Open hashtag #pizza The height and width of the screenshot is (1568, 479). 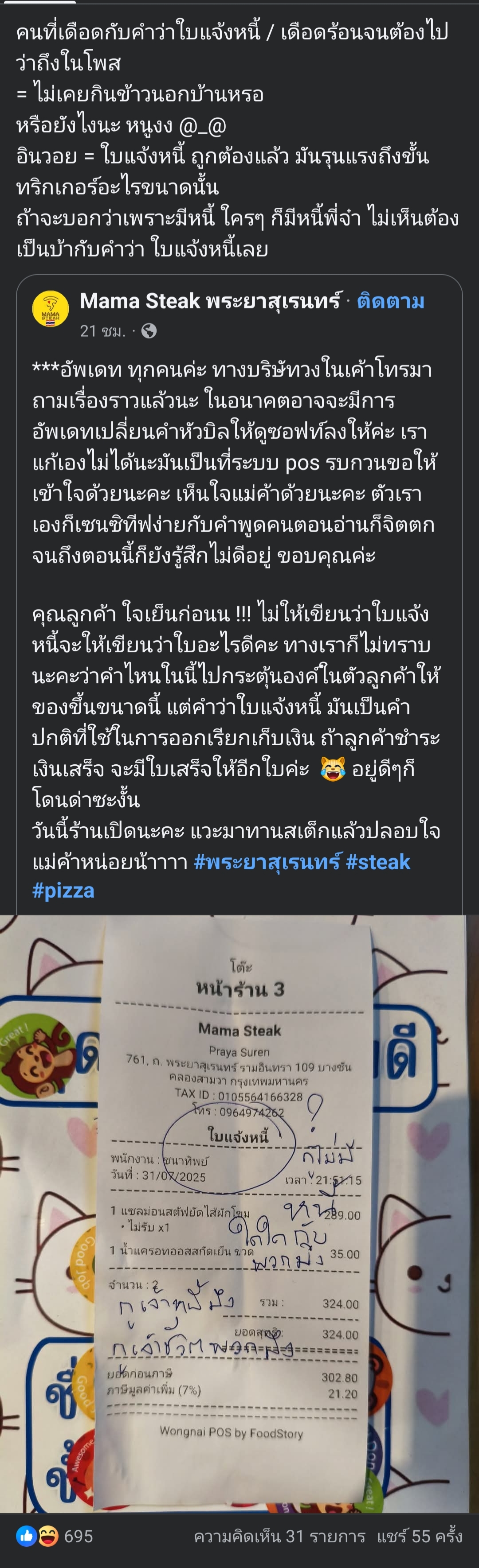pos(63,891)
